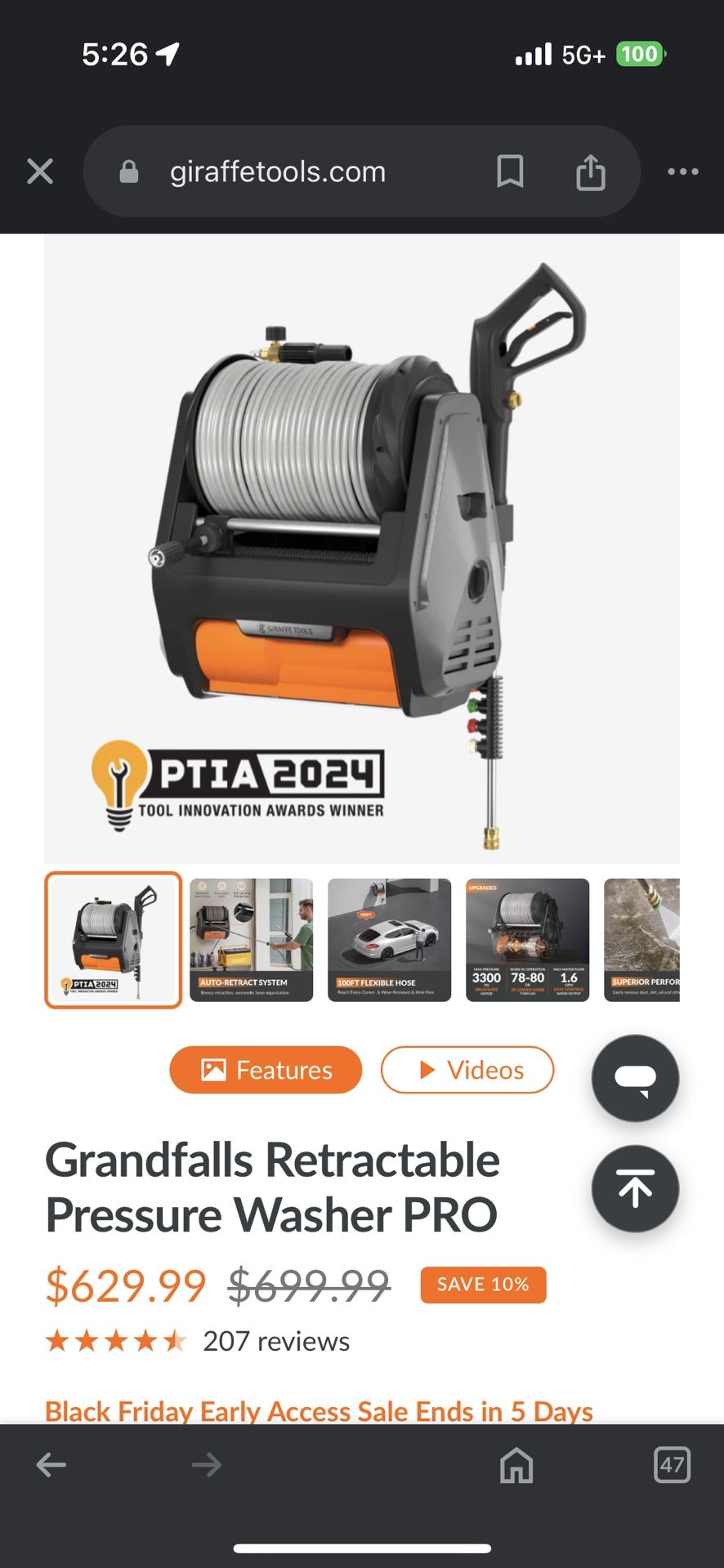Open the live chat bubble
This screenshot has height=1568, width=724.
(x=635, y=1078)
